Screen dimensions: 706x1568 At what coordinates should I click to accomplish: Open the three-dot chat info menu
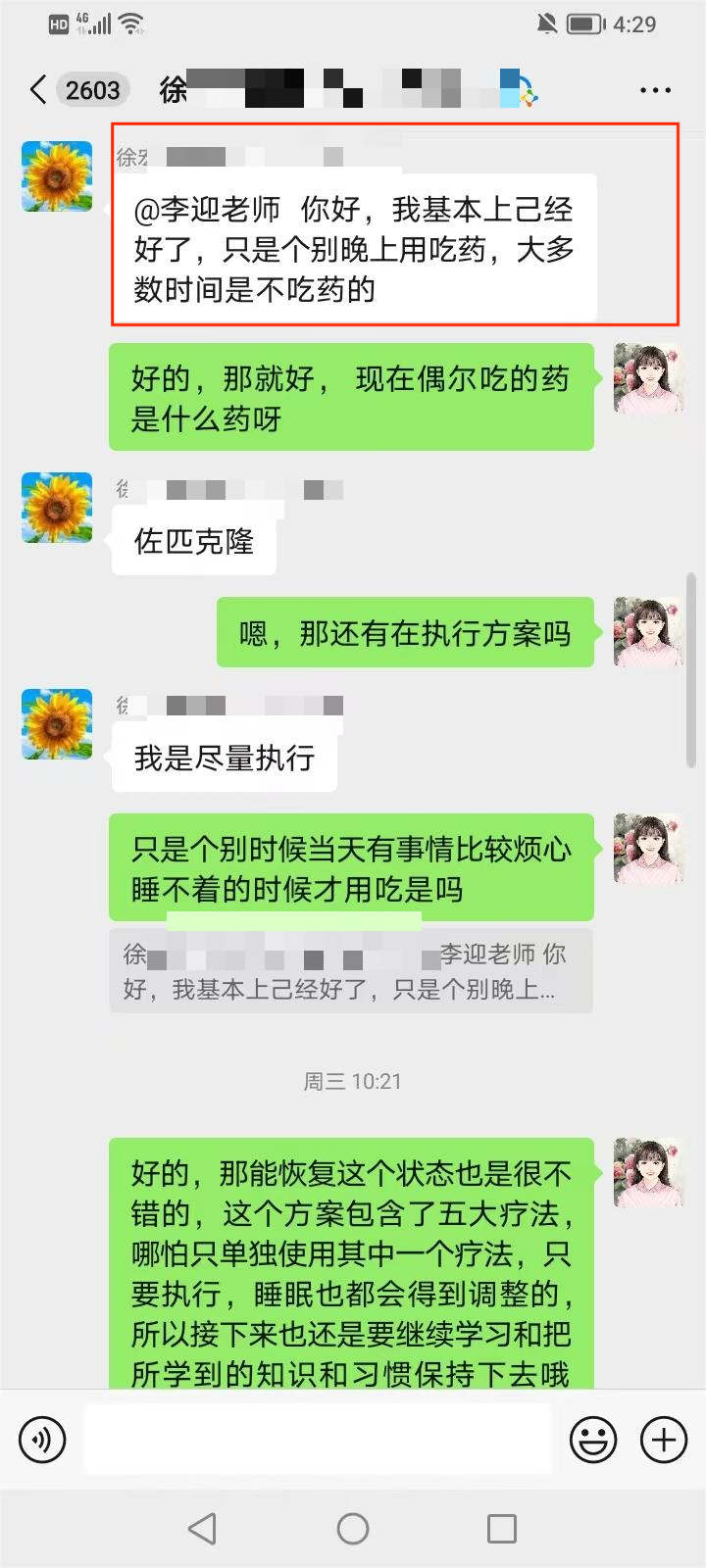[x=655, y=90]
